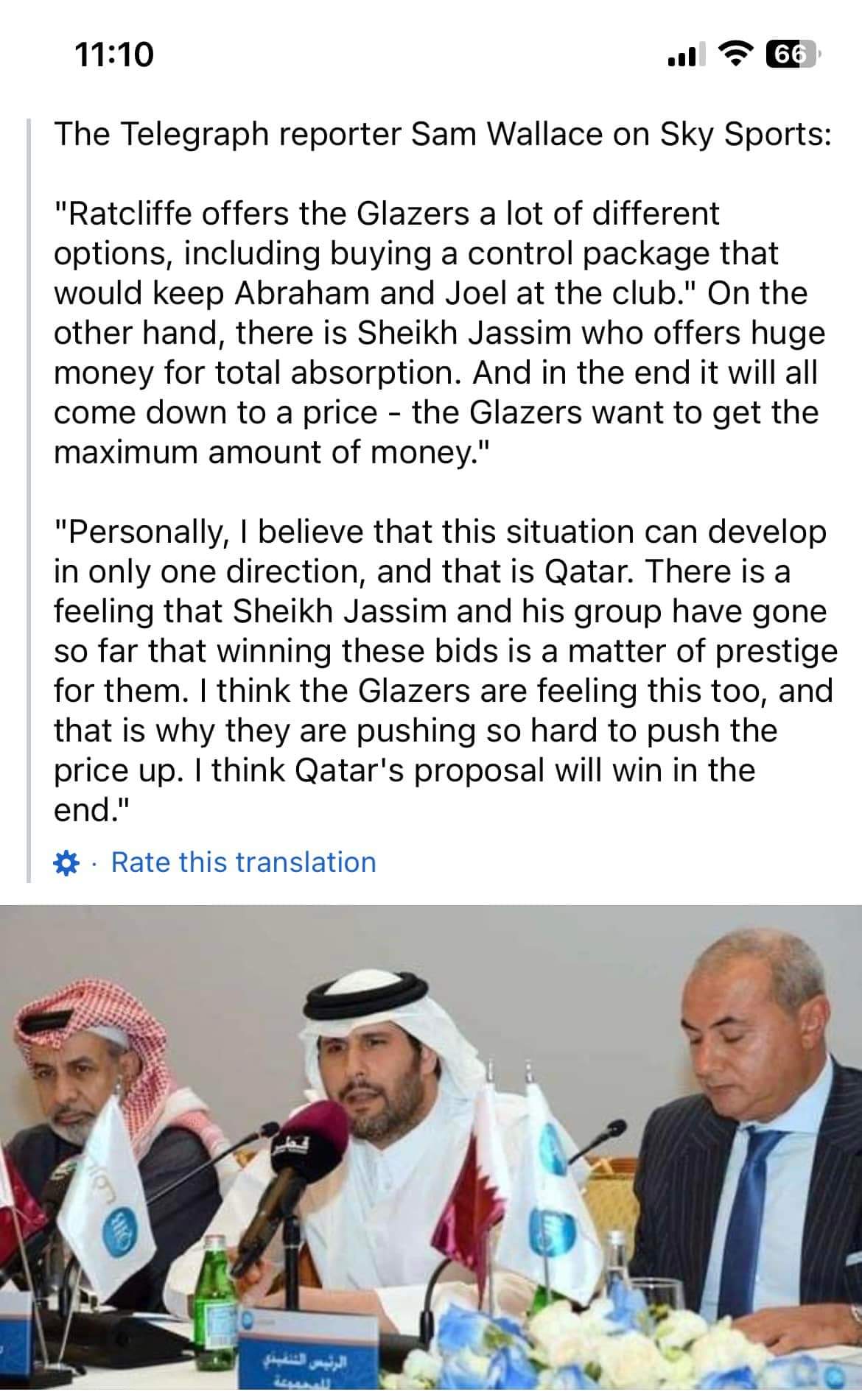Tap the Rate this translation link
This screenshot has height=1400, width=862.
243,862
